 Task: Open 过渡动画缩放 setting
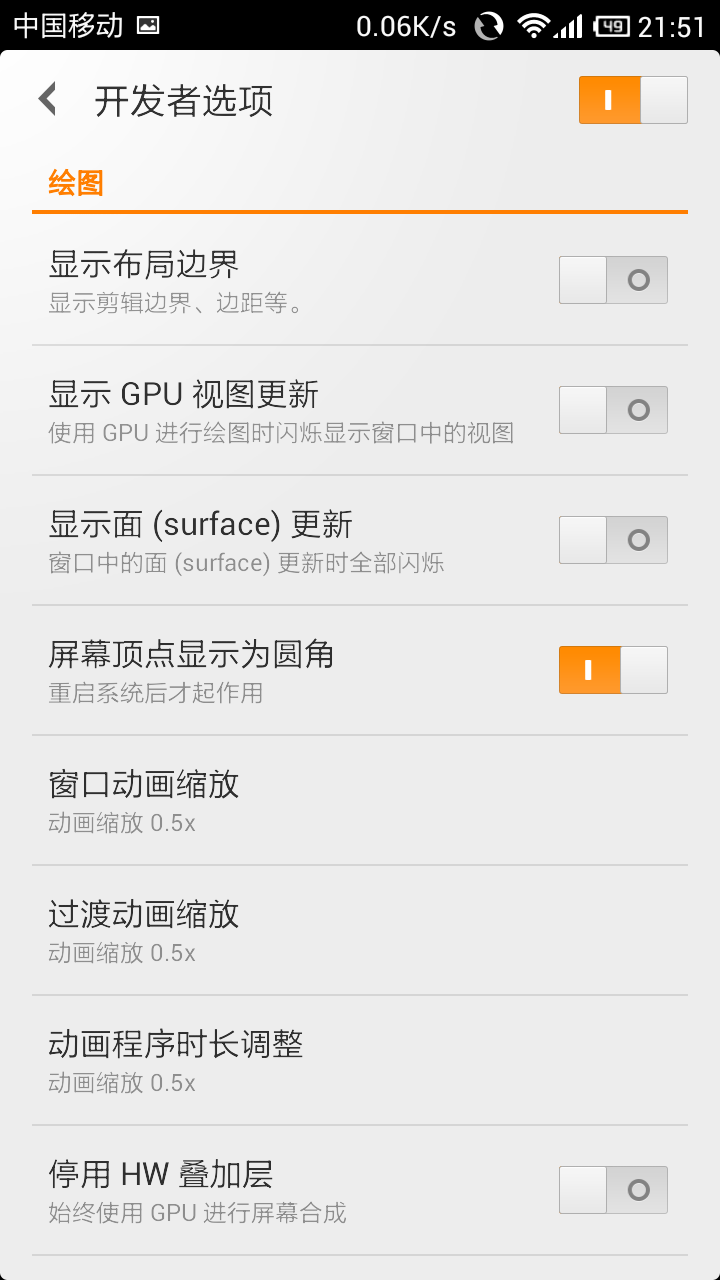pos(360,930)
